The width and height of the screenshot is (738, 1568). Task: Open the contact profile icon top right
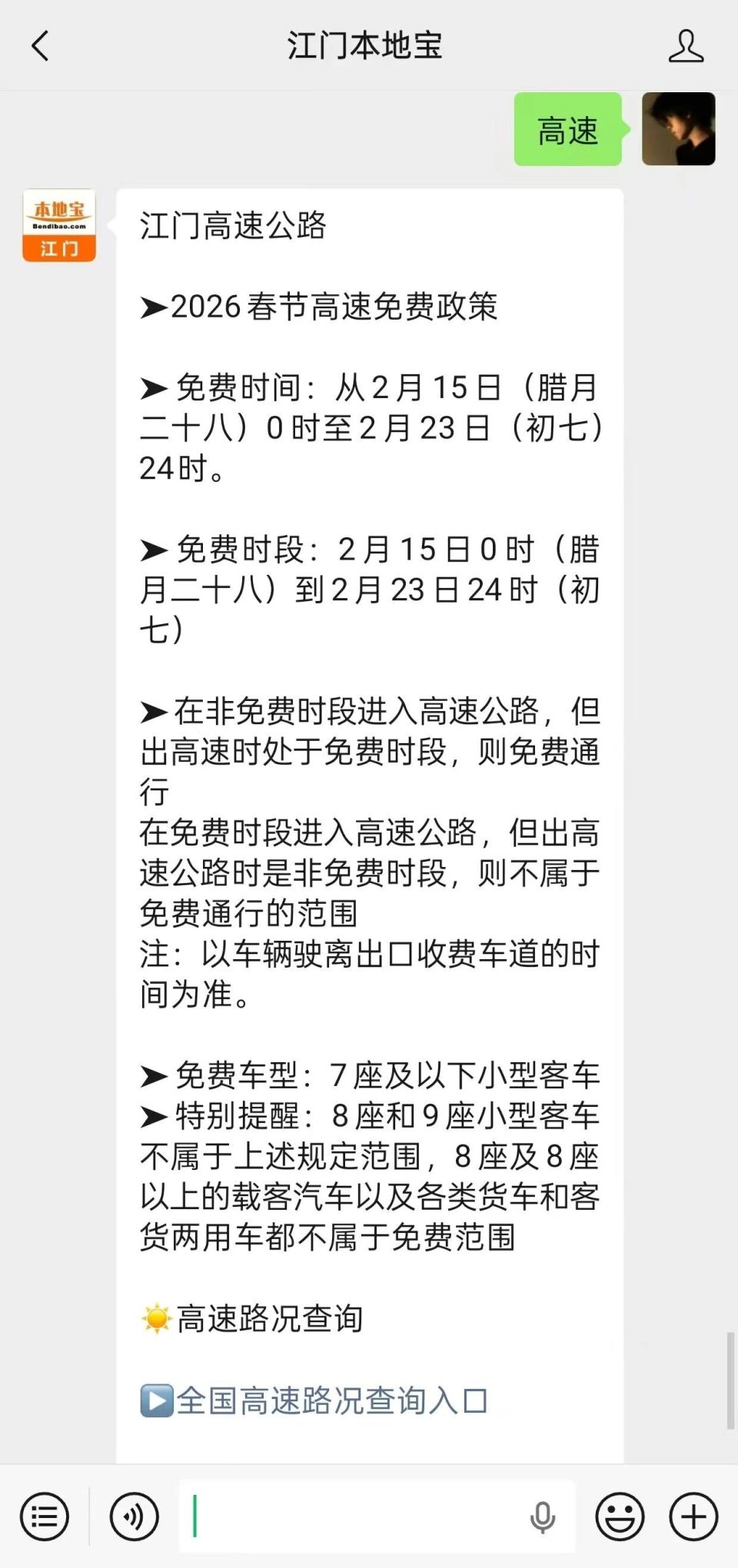[x=686, y=46]
